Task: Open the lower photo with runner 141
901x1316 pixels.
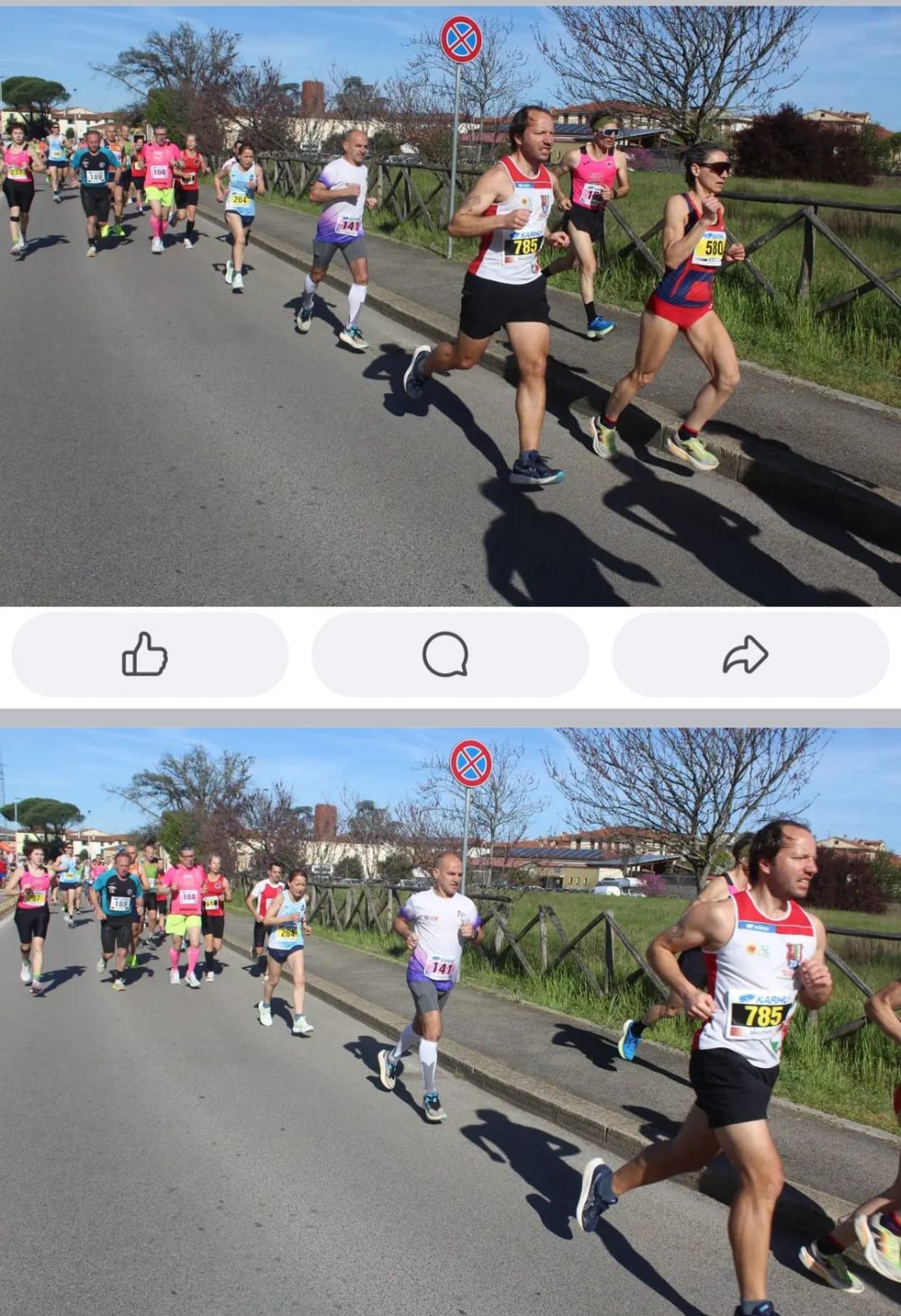Action: coord(450,1019)
